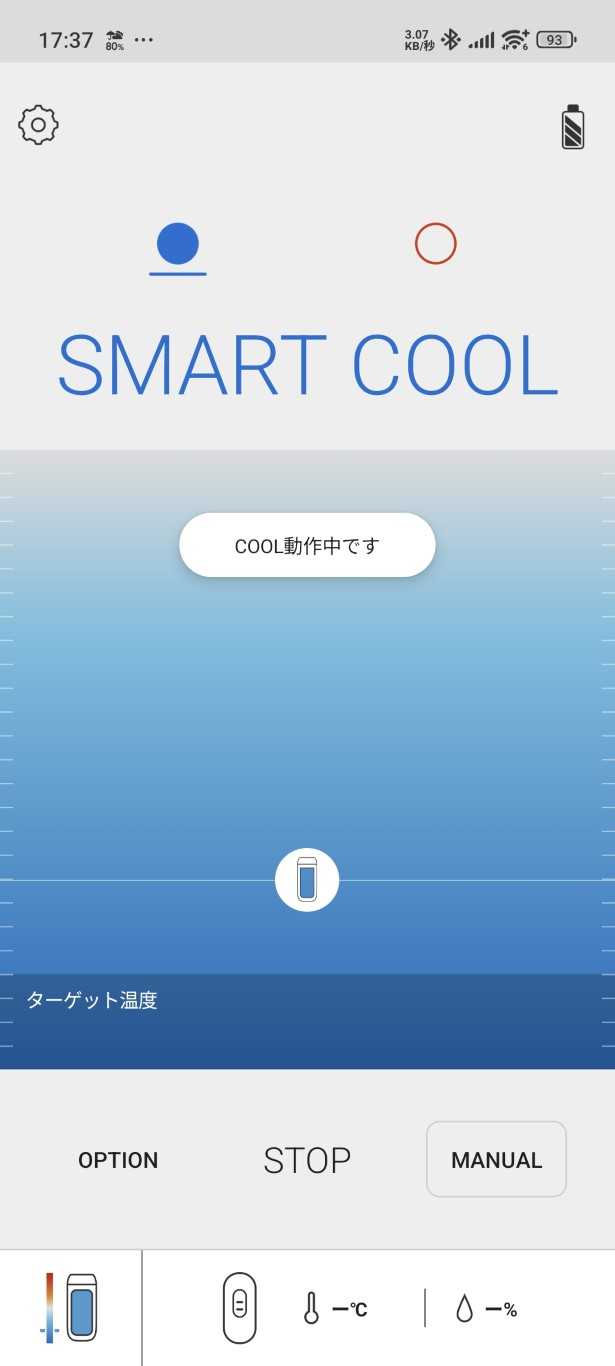Tap the device temperature slider handle
The width and height of the screenshot is (615, 1366).
point(307,881)
